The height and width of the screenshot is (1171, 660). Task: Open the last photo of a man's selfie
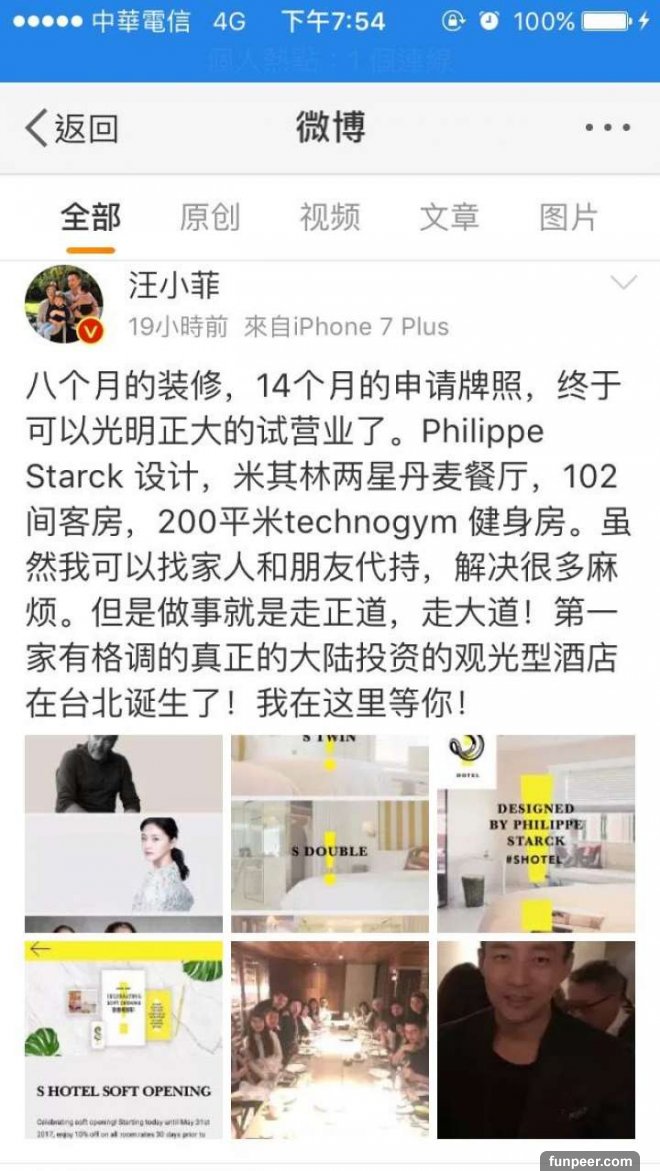coord(536,1039)
